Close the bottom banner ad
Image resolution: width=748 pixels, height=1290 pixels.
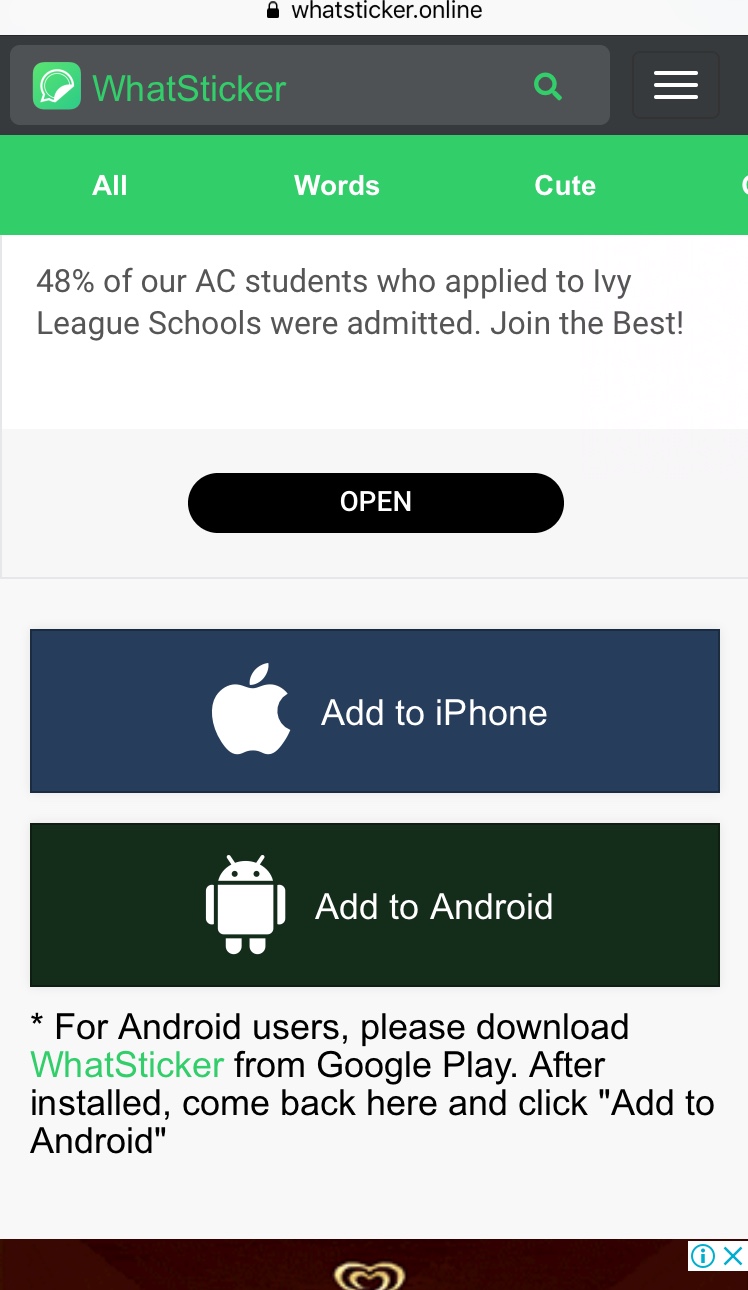(733, 1255)
